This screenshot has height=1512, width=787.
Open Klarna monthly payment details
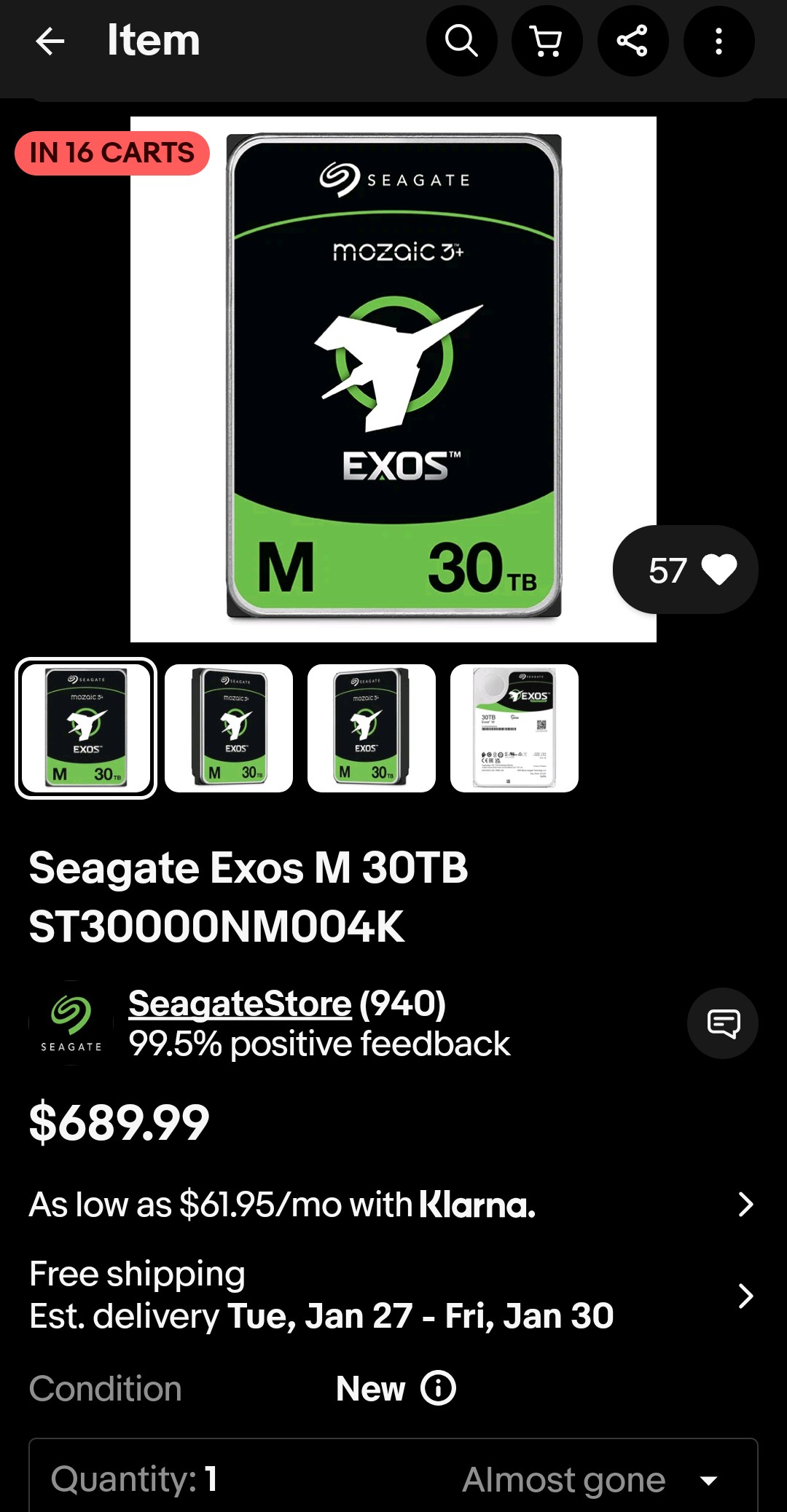click(x=393, y=1205)
